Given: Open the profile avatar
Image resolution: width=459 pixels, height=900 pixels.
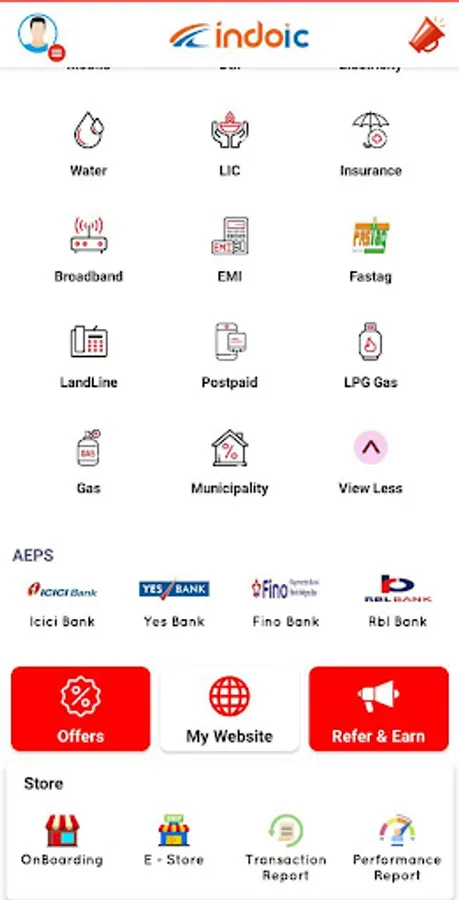Looking at the screenshot, I should coord(38,33).
